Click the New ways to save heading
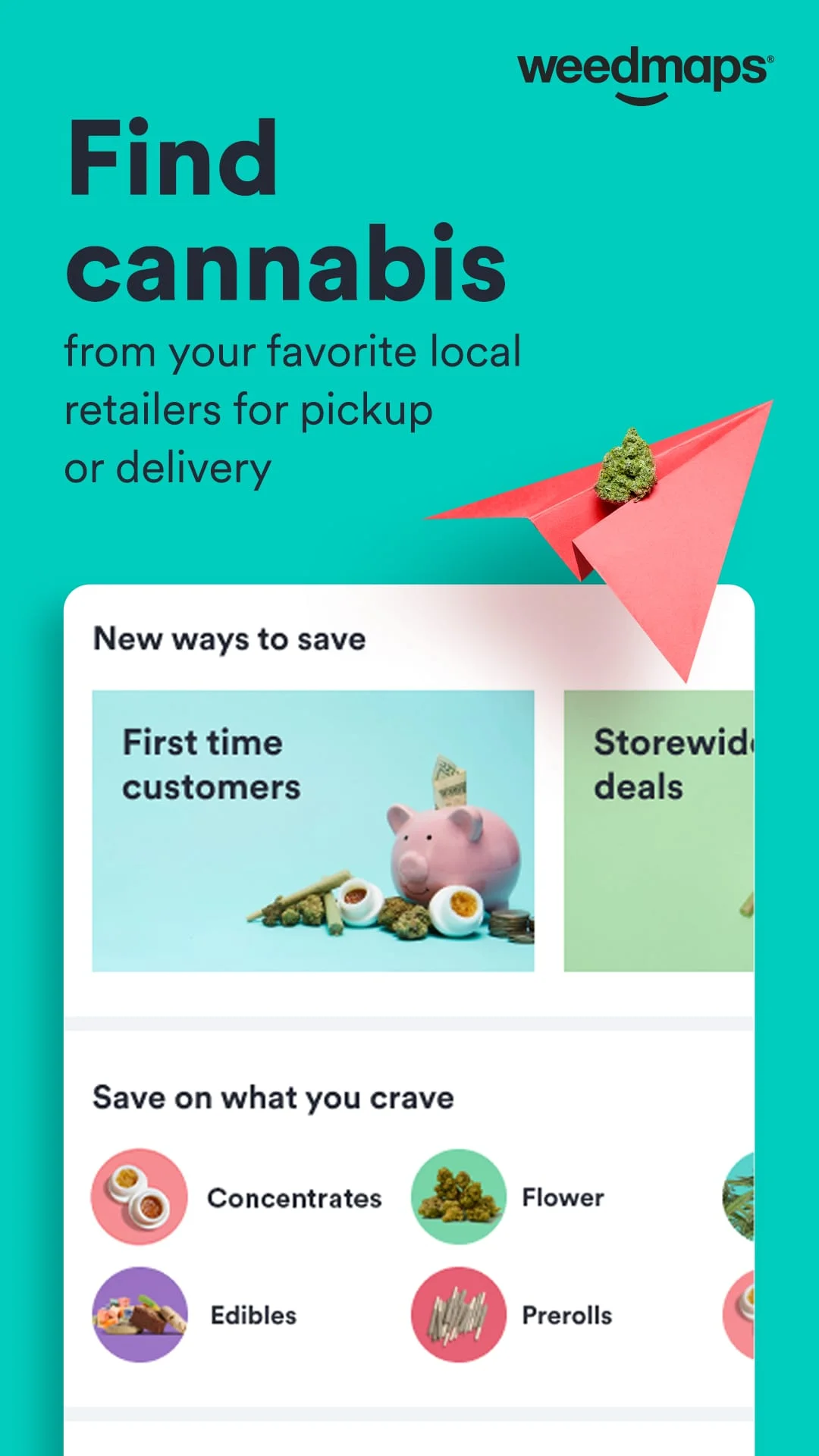The image size is (819, 1456). point(229,639)
